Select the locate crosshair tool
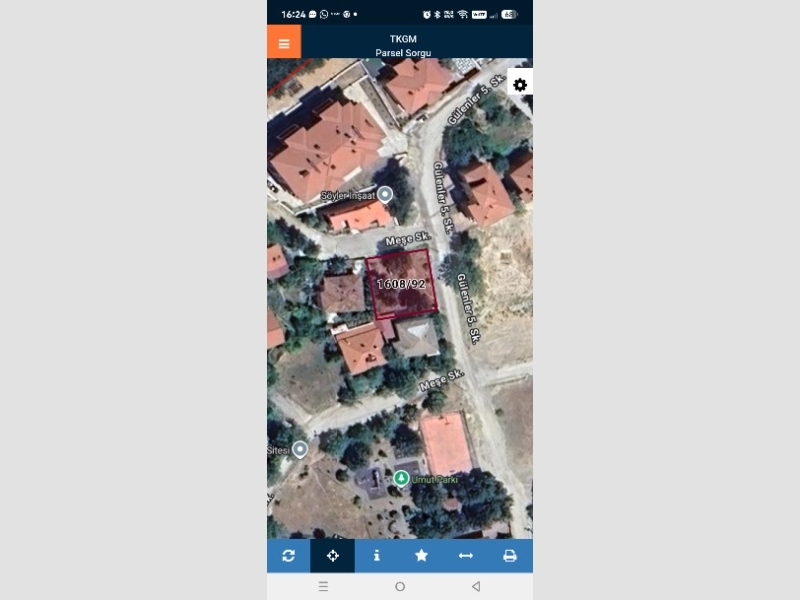The image size is (800, 600). [333, 556]
